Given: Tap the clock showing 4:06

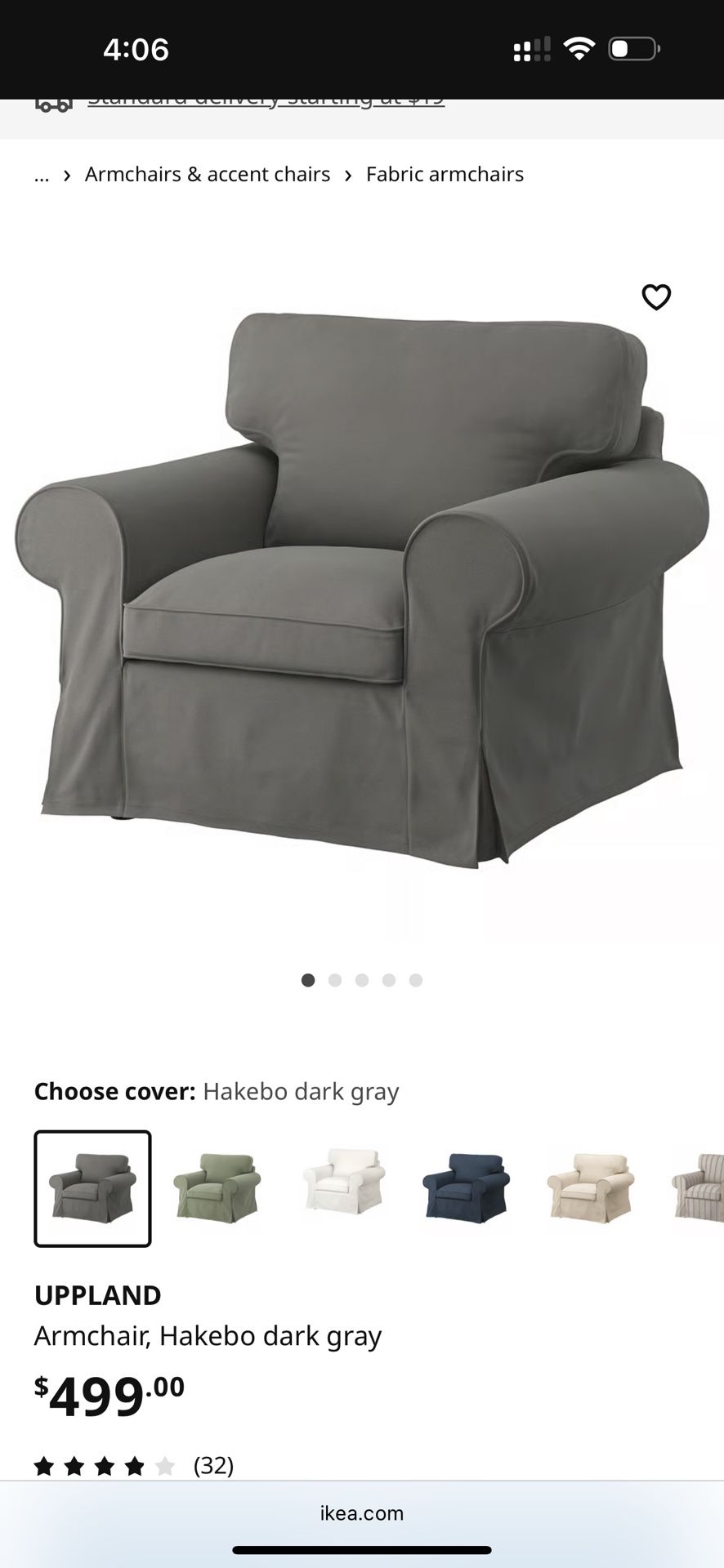Looking at the screenshot, I should pos(136,49).
